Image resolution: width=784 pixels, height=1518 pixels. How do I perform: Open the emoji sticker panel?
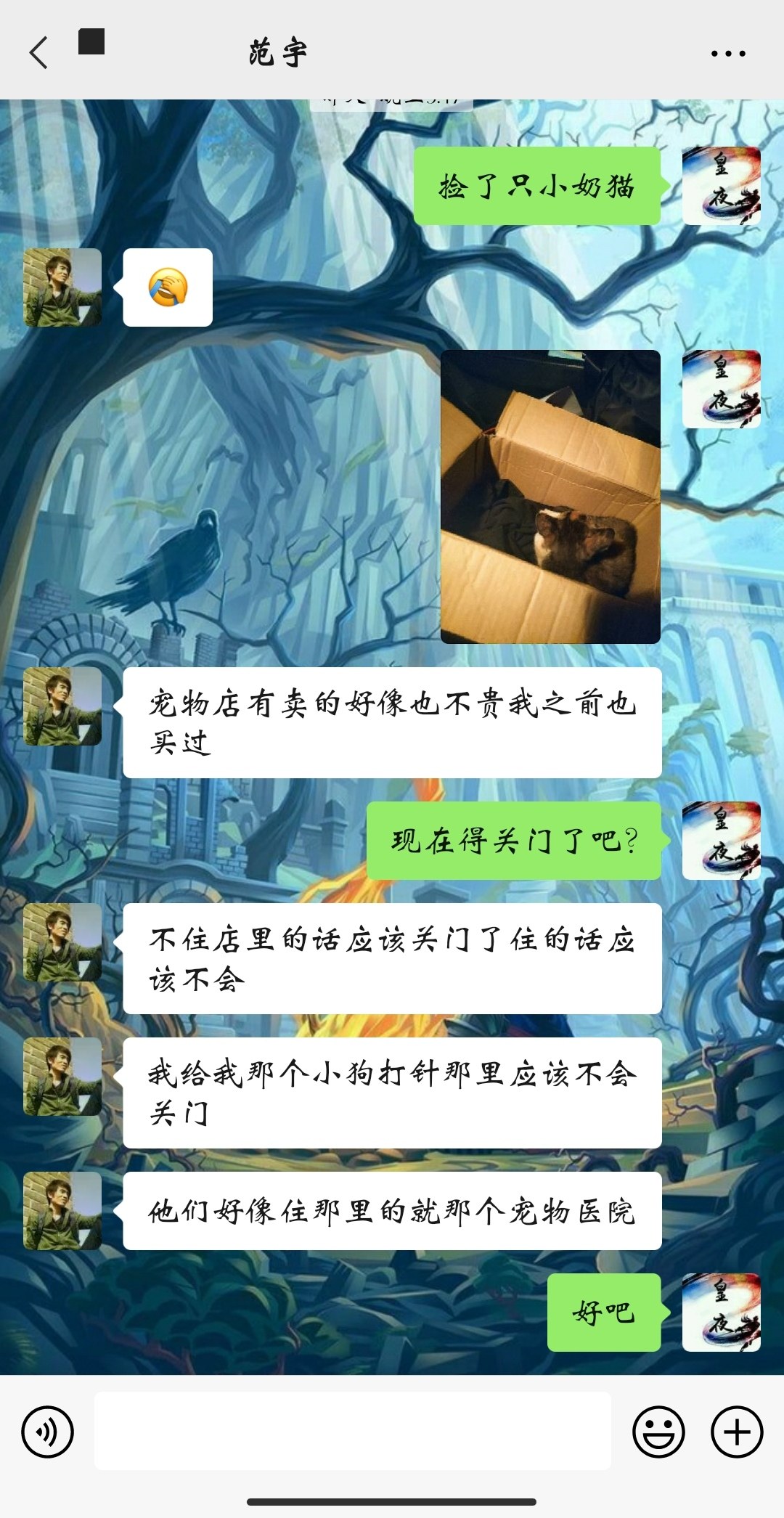click(658, 1432)
